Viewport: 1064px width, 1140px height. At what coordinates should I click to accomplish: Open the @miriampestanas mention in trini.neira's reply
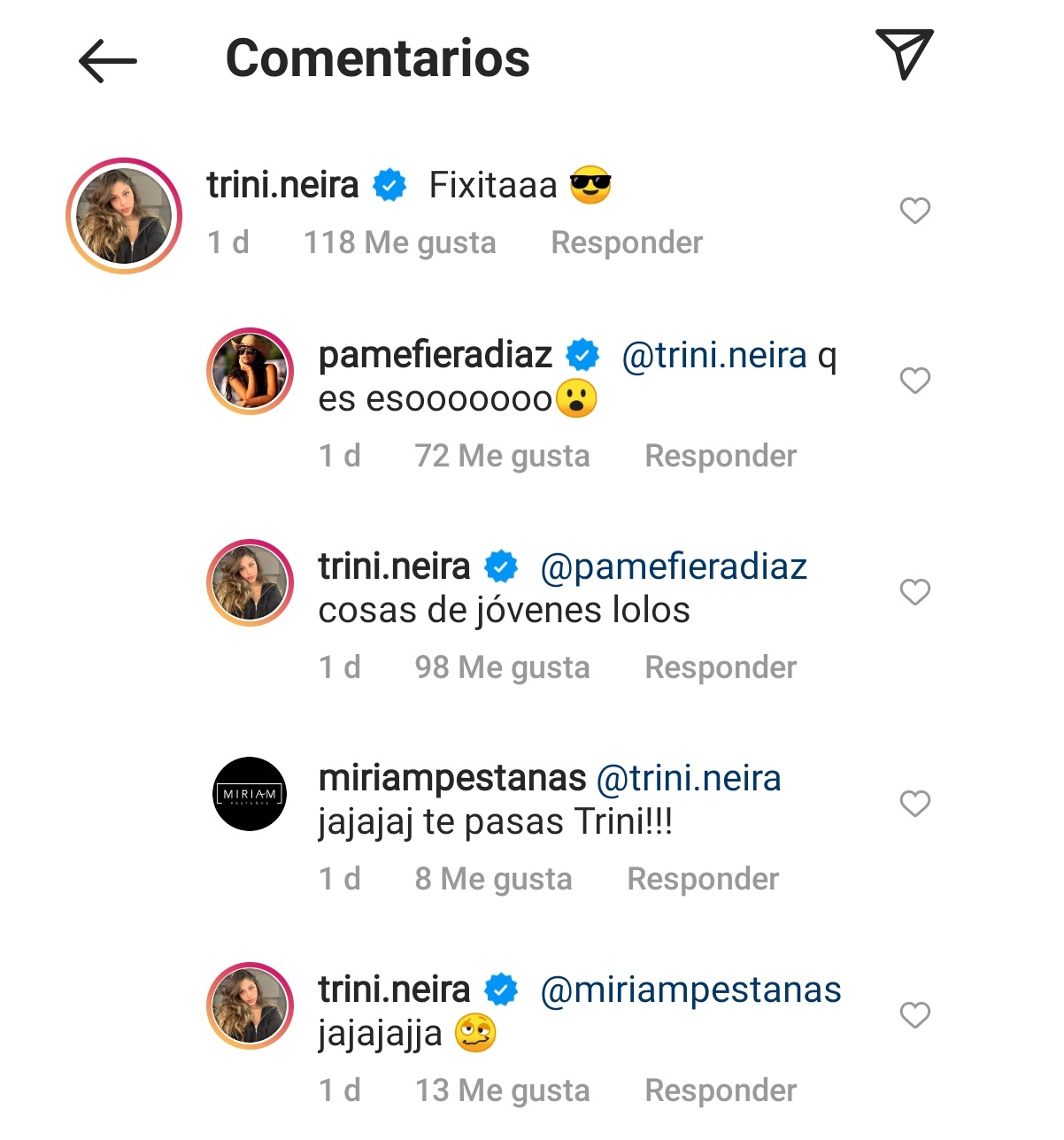(x=691, y=990)
